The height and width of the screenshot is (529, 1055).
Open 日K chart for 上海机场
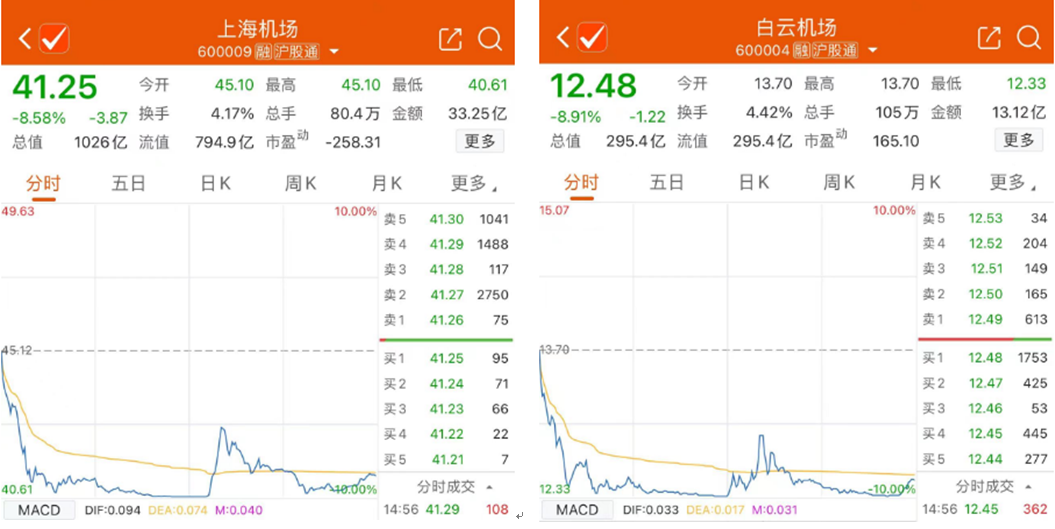[216, 183]
